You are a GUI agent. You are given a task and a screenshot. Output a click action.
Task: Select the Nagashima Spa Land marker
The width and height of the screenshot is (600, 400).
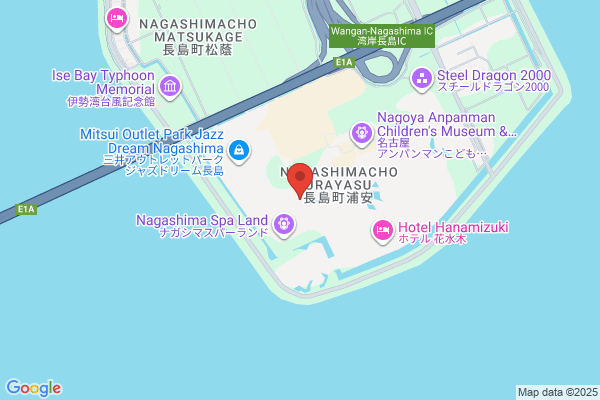(x=284, y=225)
